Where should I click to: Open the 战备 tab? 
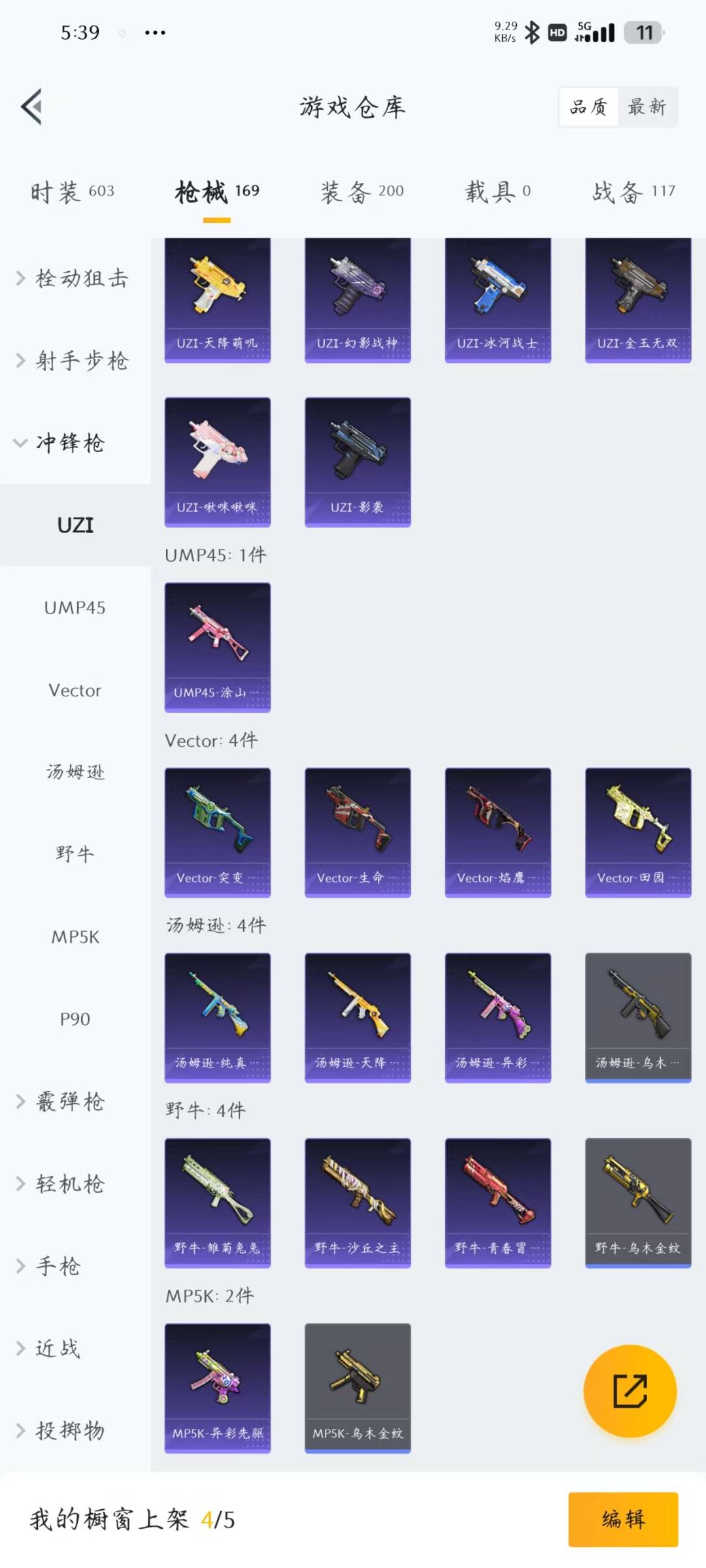coord(633,191)
